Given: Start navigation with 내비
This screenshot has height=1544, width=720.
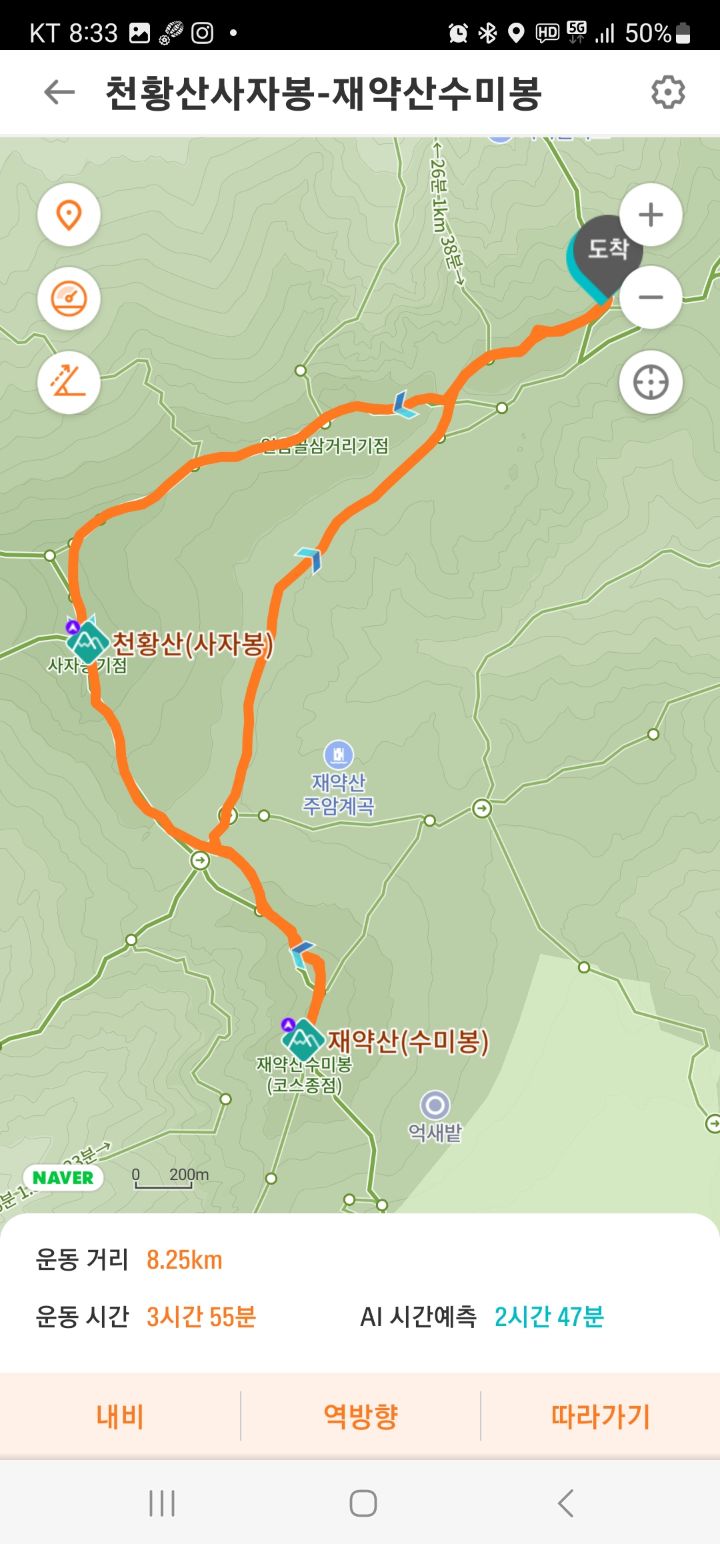Looking at the screenshot, I should (x=120, y=1416).
